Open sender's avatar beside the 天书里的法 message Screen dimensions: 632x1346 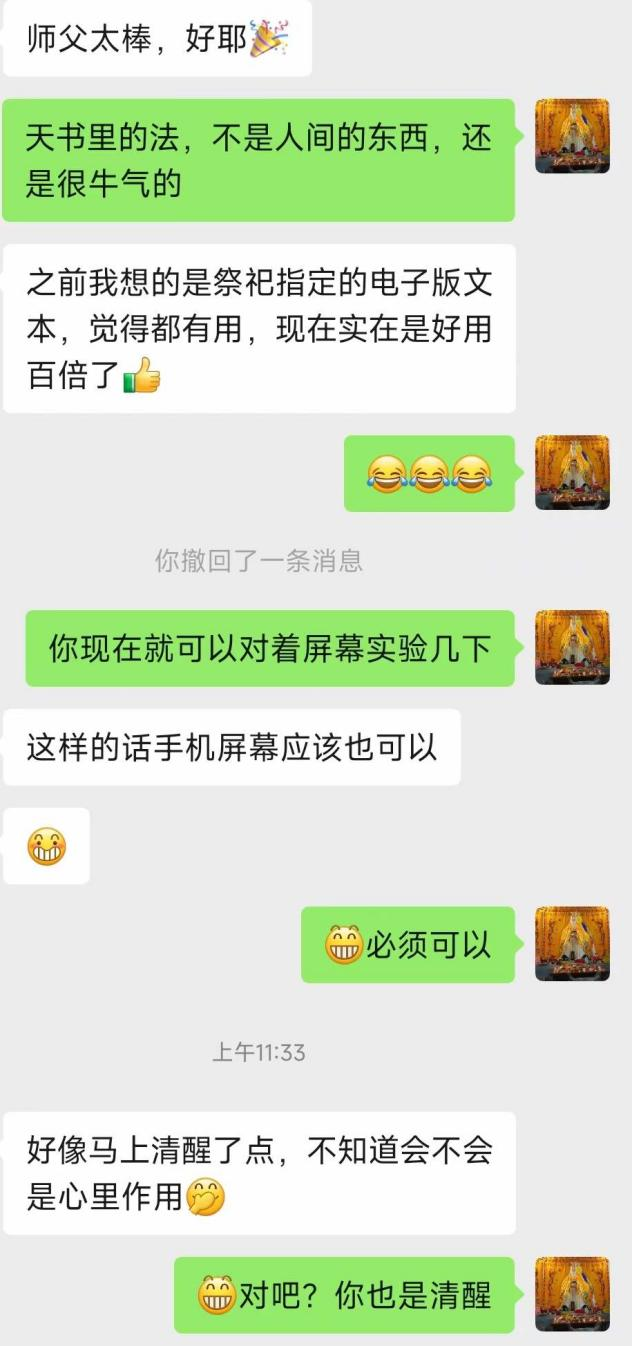(x=572, y=136)
